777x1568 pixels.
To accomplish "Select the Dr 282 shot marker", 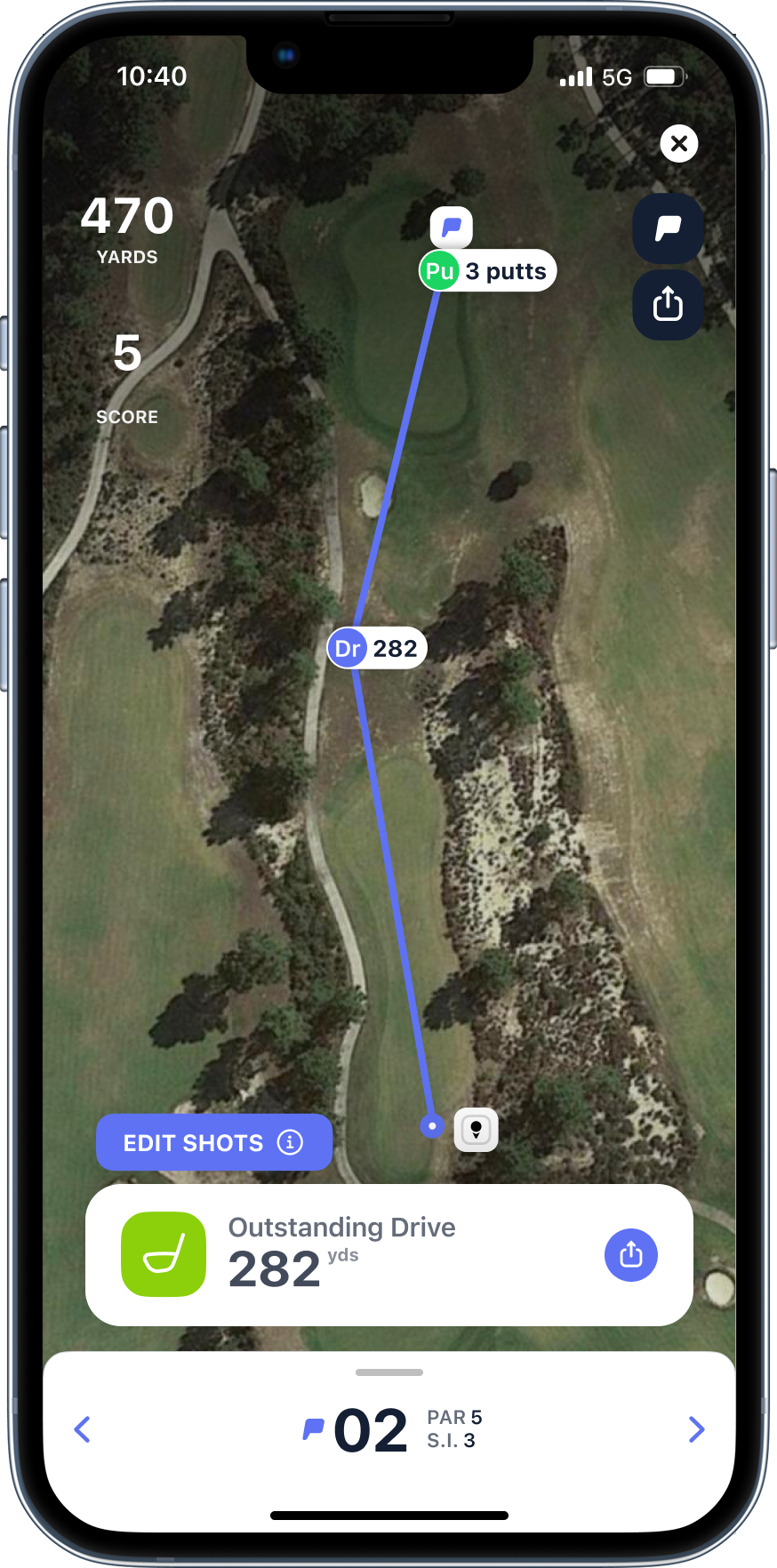I will 377,648.
